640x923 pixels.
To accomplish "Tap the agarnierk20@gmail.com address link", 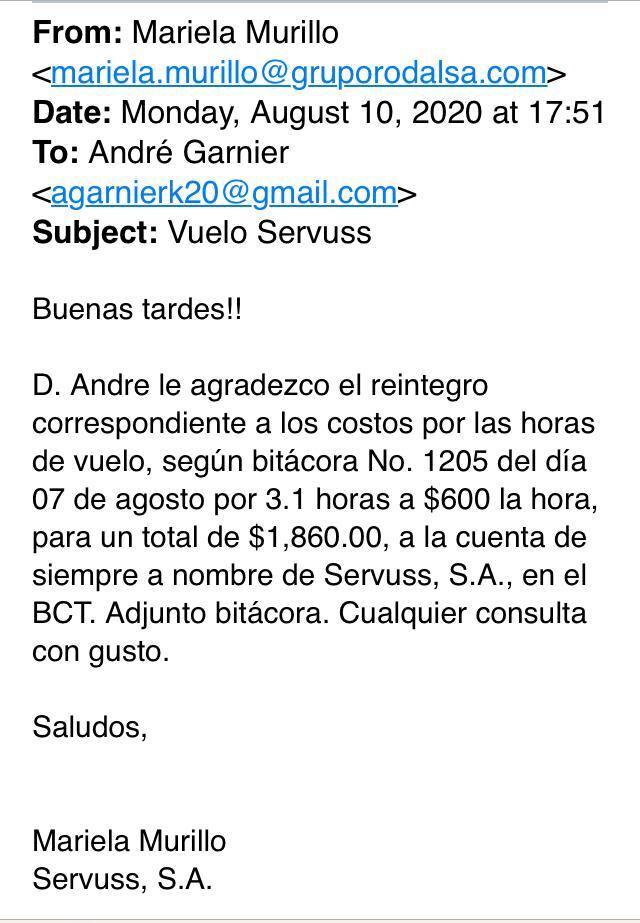I will click(223, 192).
